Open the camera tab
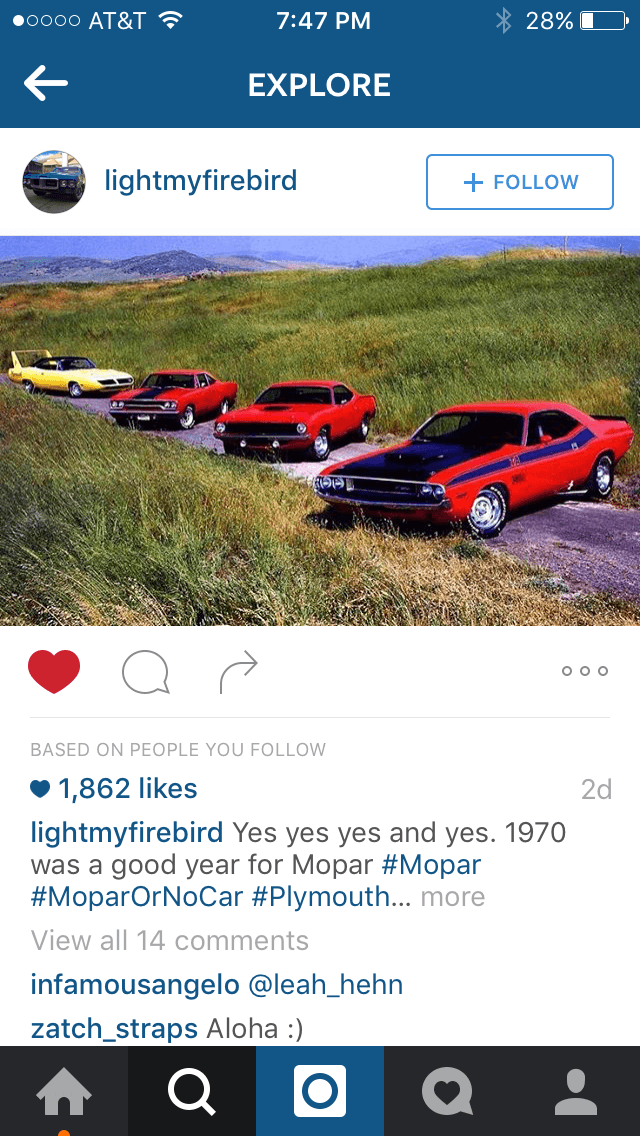Image resolution: width=640 pixels, height=1136 pixels. point(320,1092)
